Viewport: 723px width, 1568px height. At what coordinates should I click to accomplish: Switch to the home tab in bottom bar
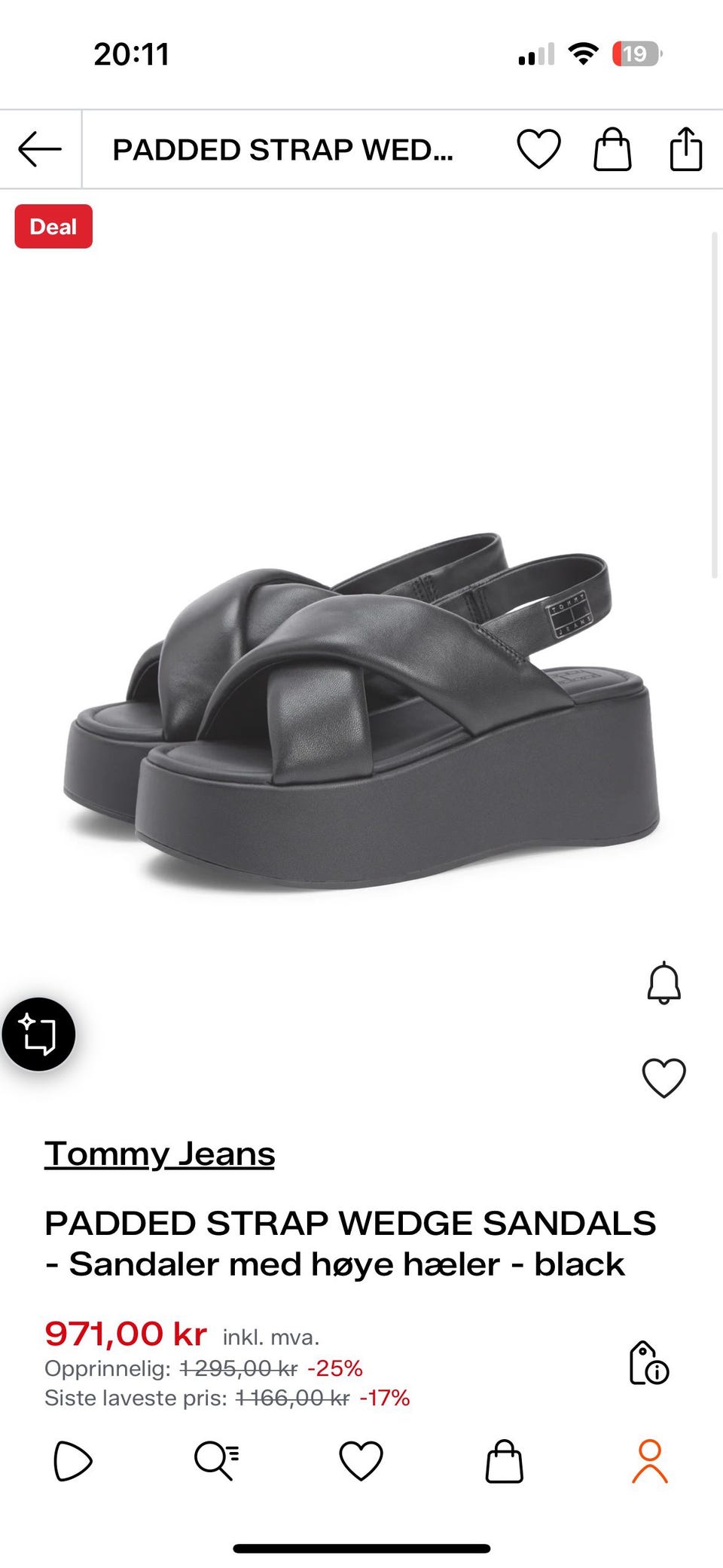(x=72, y=1461)
